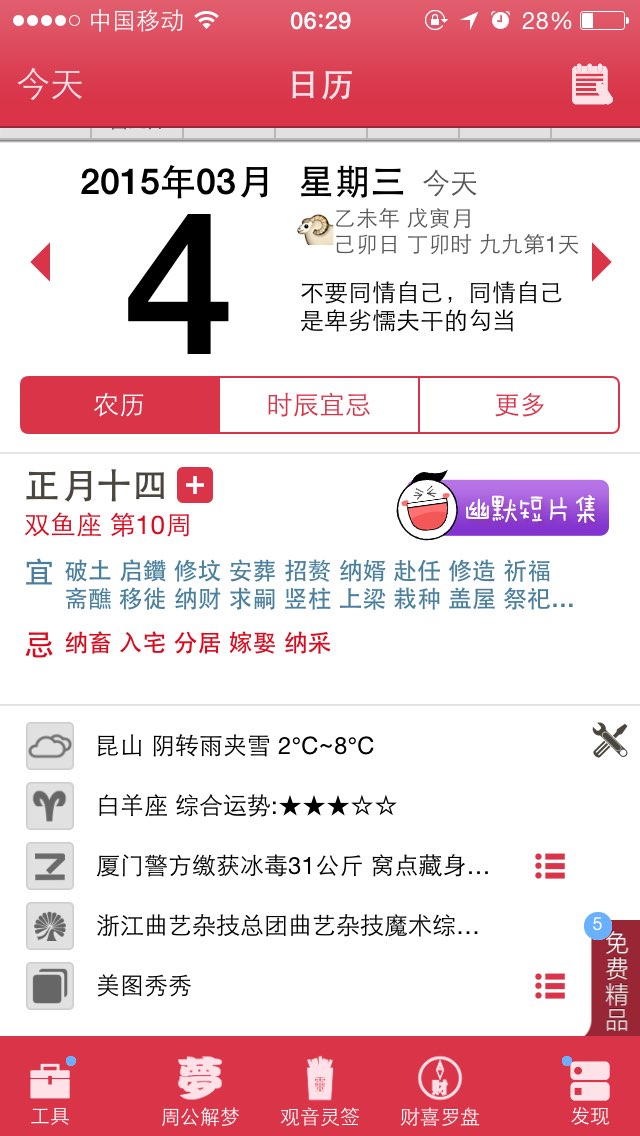640x1136 pixels.
Task: Open the 幽默短片集 banner
Action: point(502,508)
